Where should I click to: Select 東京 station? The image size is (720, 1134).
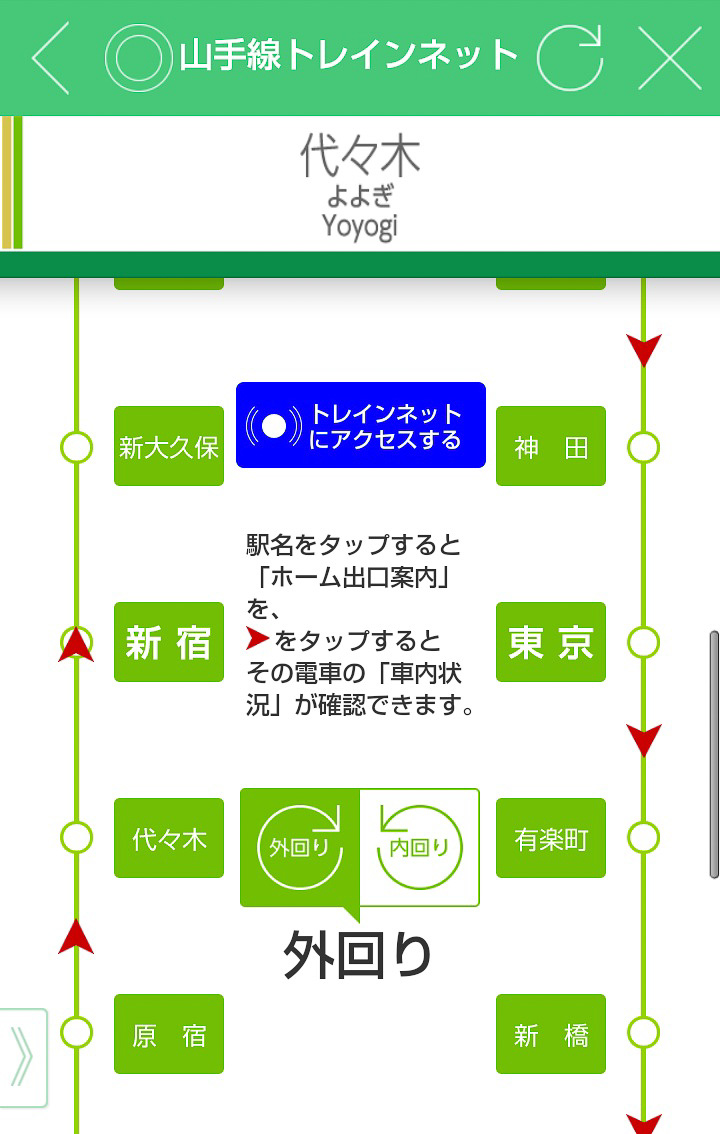(x=551, y=642)
